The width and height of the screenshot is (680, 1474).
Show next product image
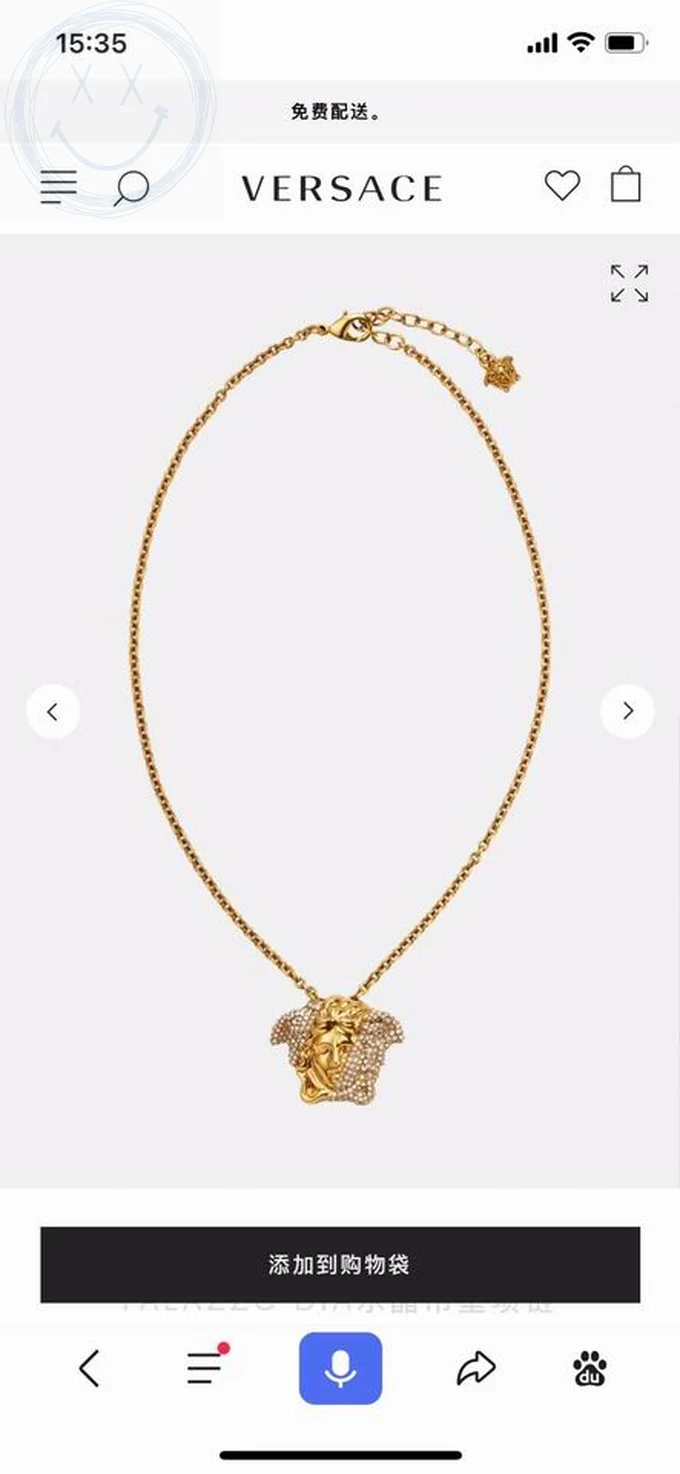click(x=627, y=711)
